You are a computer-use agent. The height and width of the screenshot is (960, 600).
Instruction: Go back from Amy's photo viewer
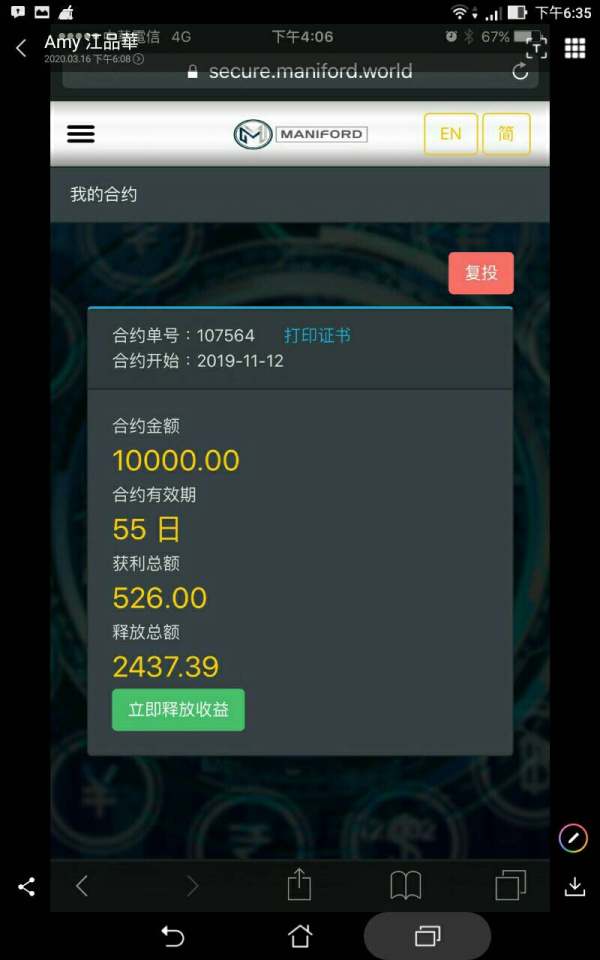(x=22, y=48)
